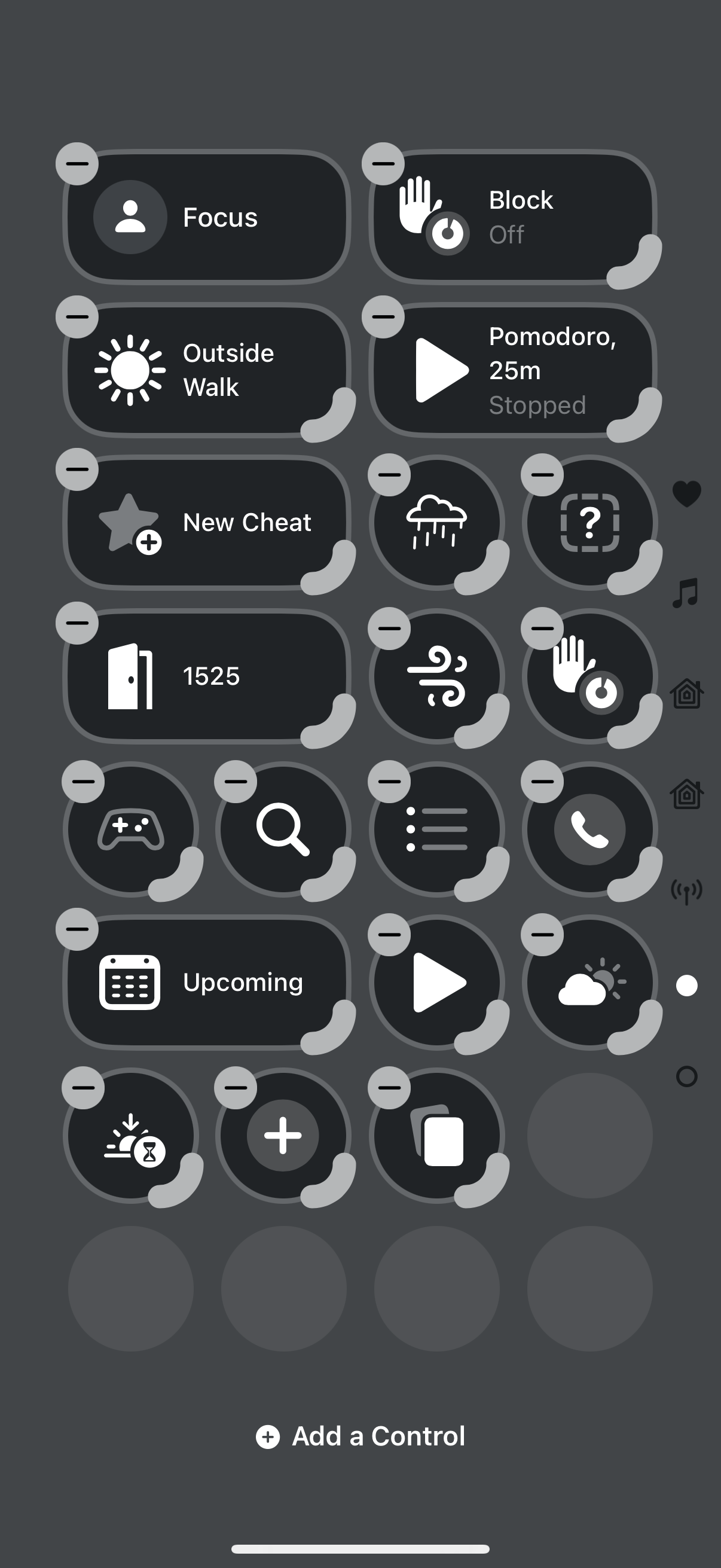Remove the Focus control

[x=77, y=163]
